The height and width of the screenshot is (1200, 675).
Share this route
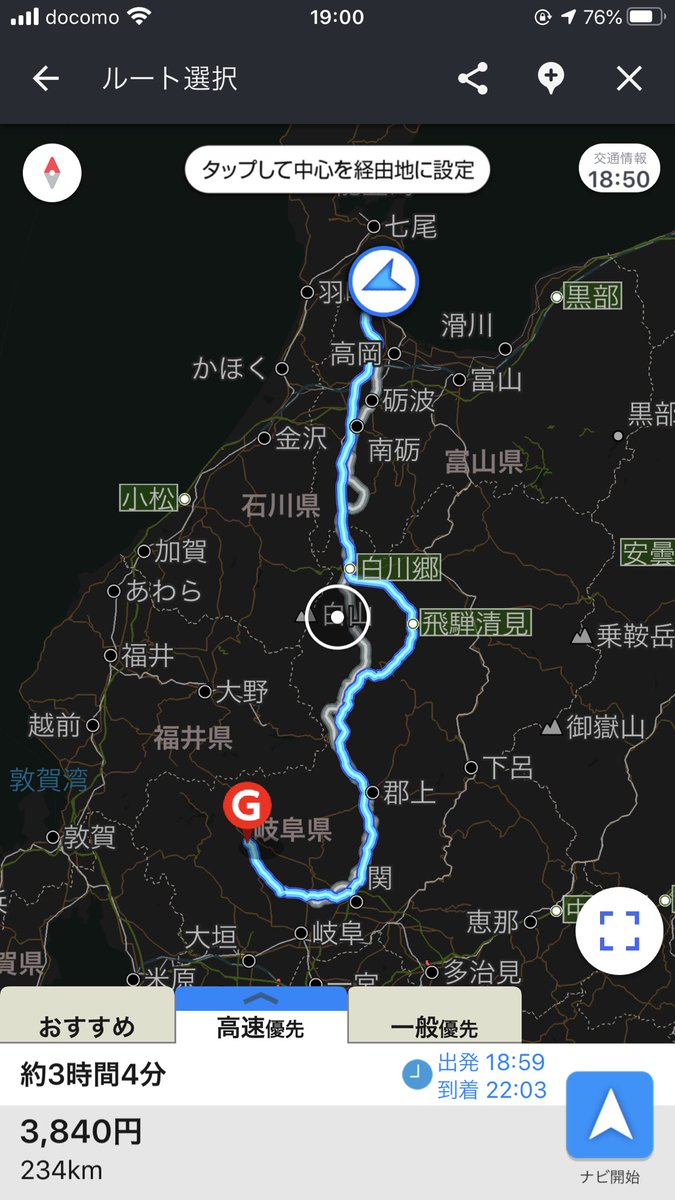pyautogui.click(x=473, y=79)
